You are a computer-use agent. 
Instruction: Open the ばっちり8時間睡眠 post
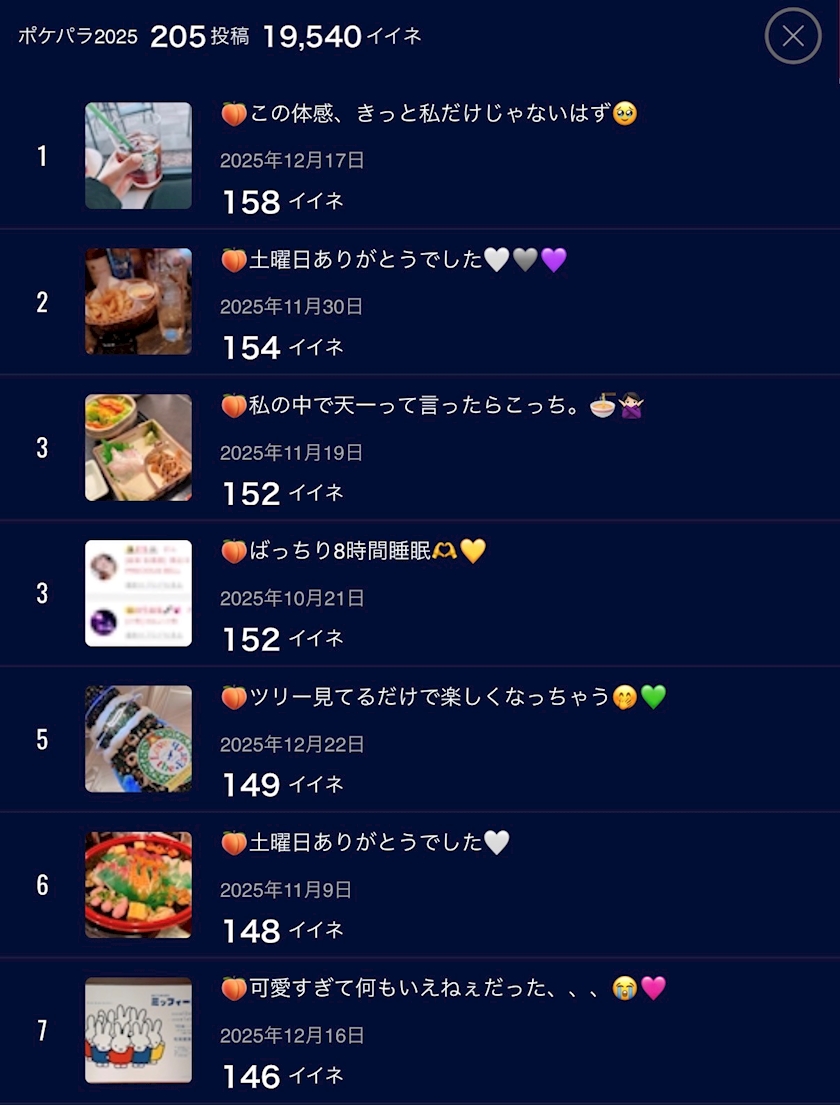pos(420,593)
